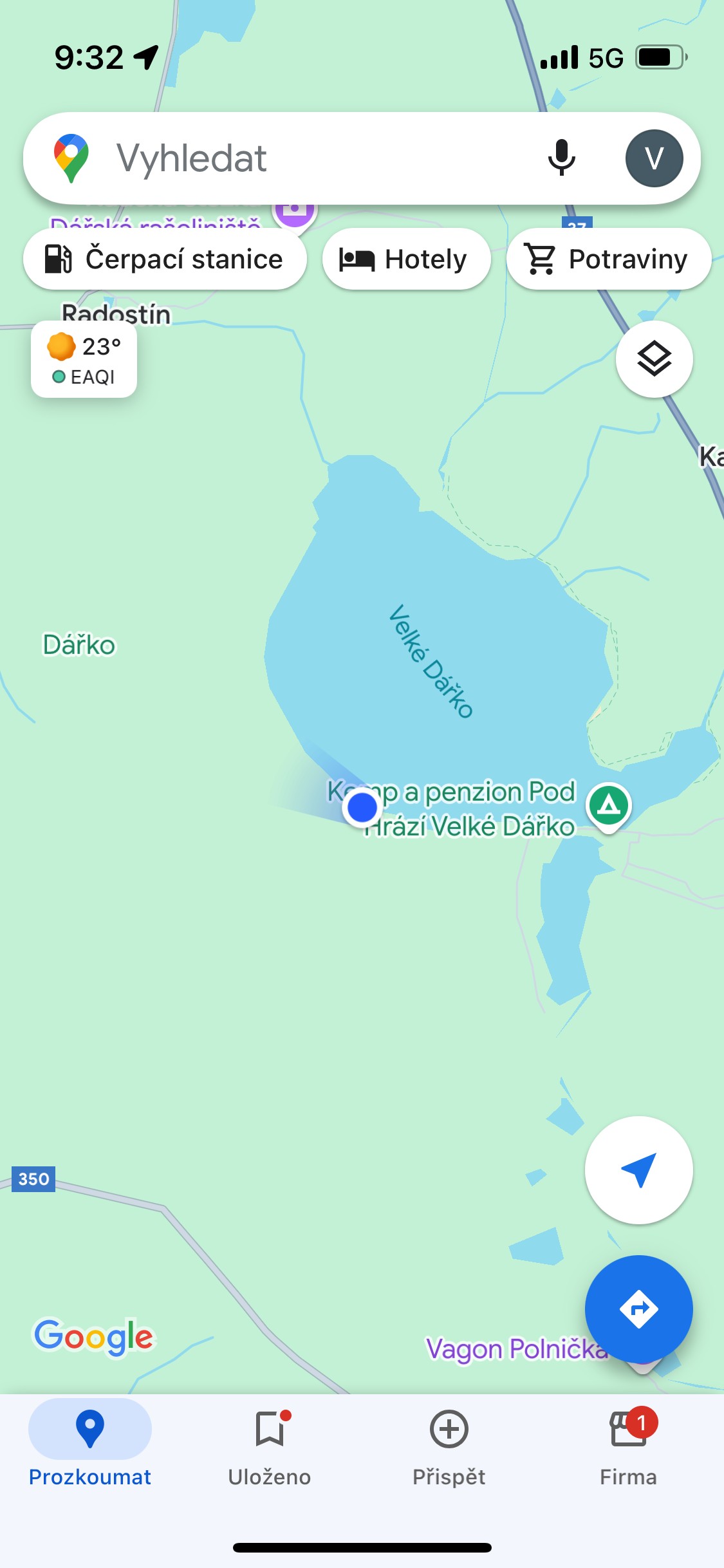Image resolution: width=724 pixels, height=1568 pixels.
Task: Filter the map by Hotely
Action: (x=407, y=259)
